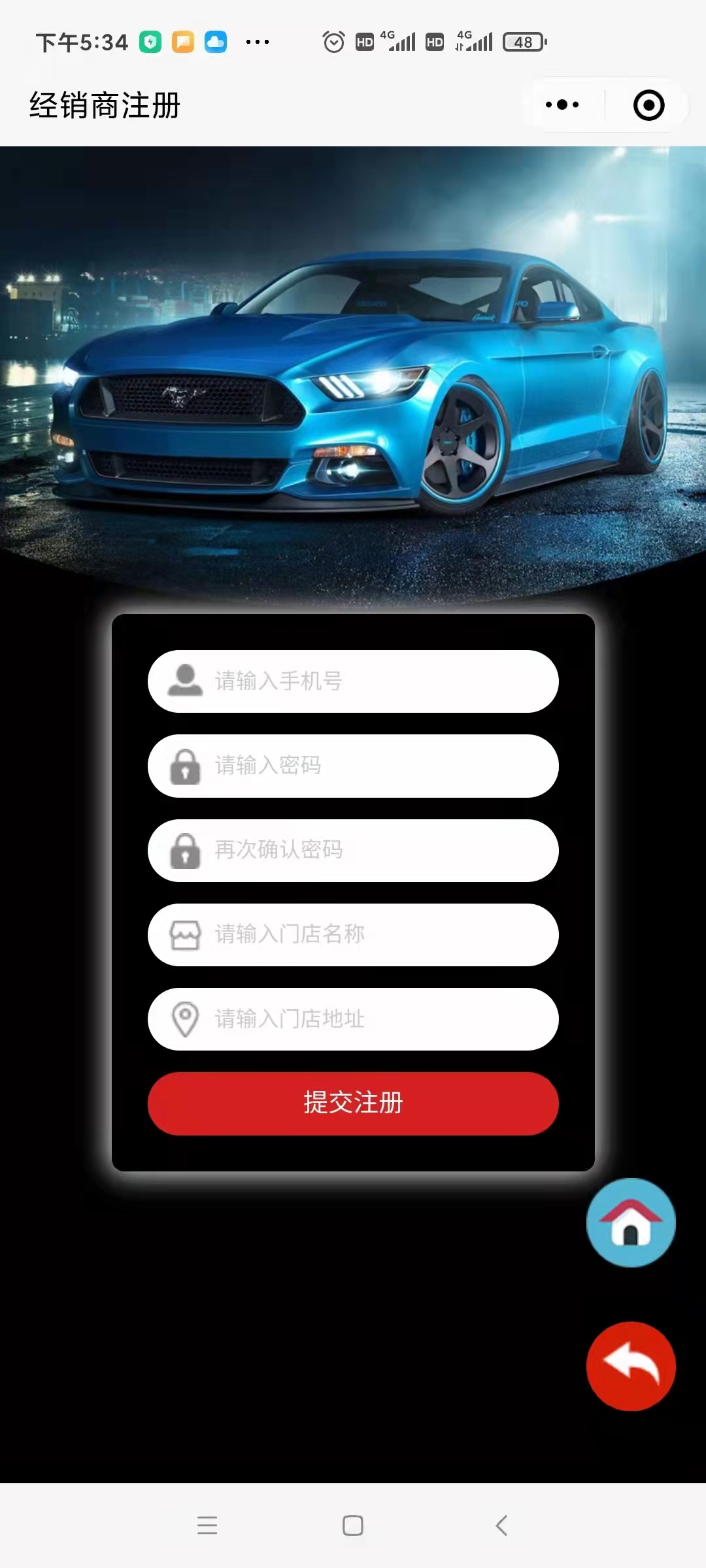The height and width of the screenshot is (1568, 706).
Task: Open recent apps from navigation bar
Action: click(207, 1526)
